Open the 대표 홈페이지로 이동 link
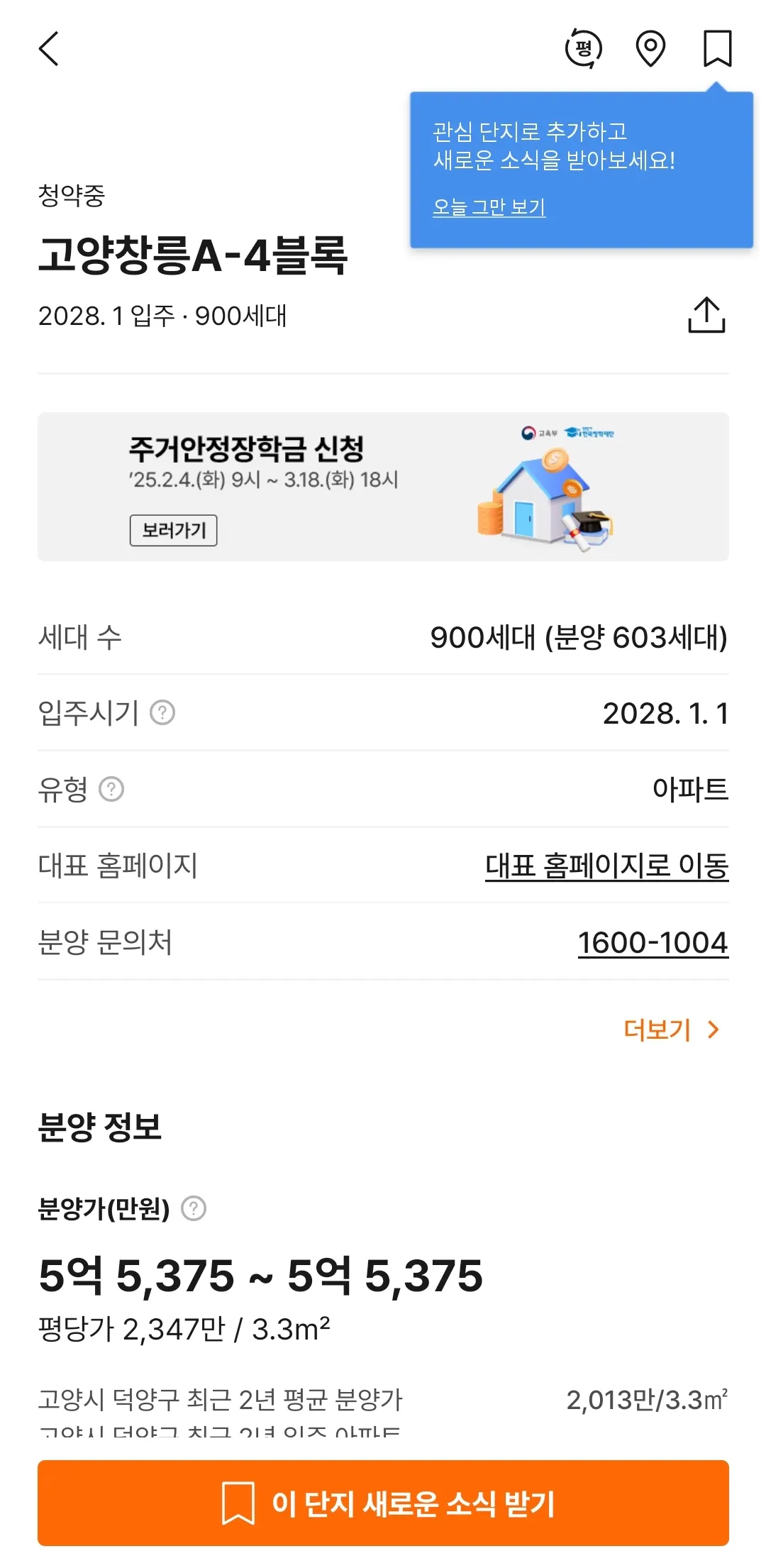Image resolution: width=766 pixels, height=1568 pixels. tap(606, 866)
